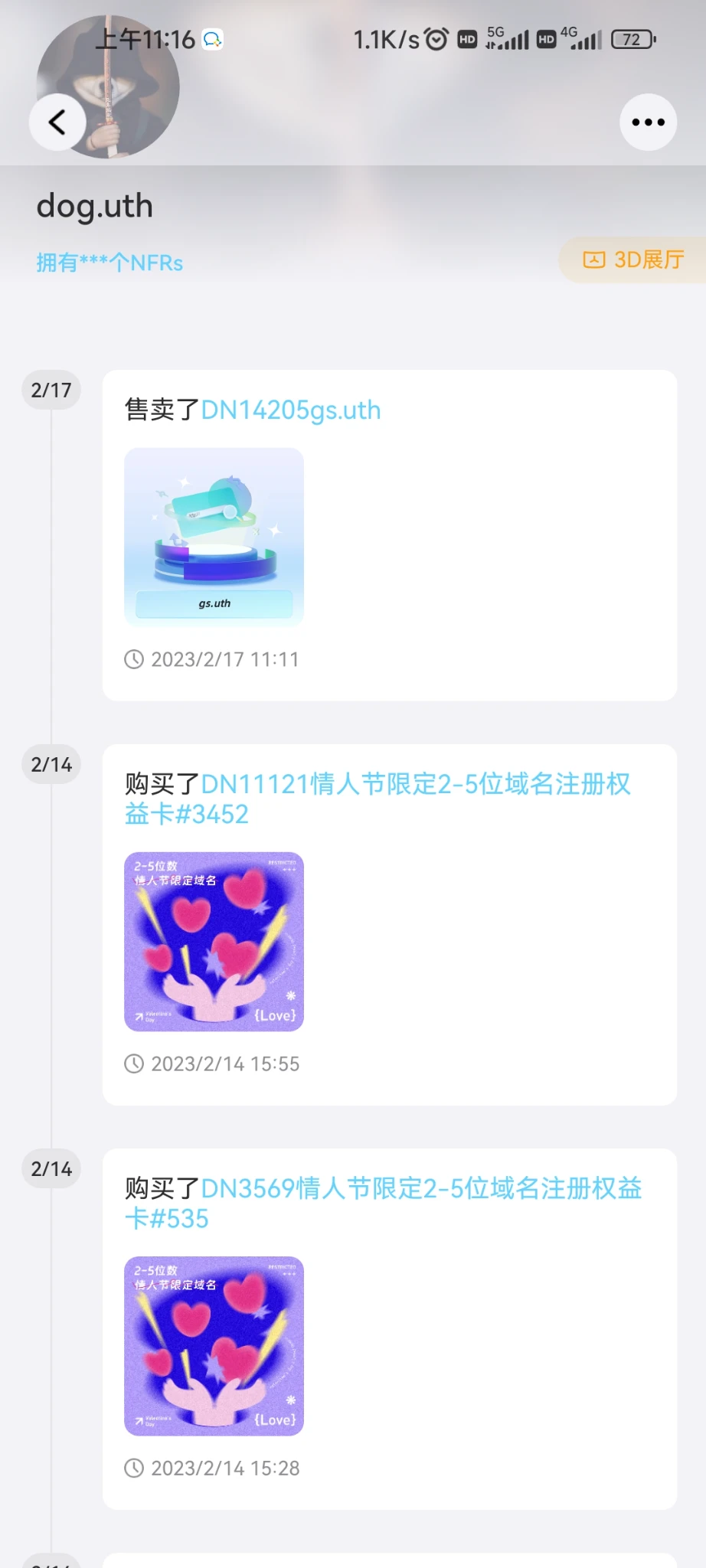Open the three-dot overflow menu
706x1568 pixels.
(648, 122)
